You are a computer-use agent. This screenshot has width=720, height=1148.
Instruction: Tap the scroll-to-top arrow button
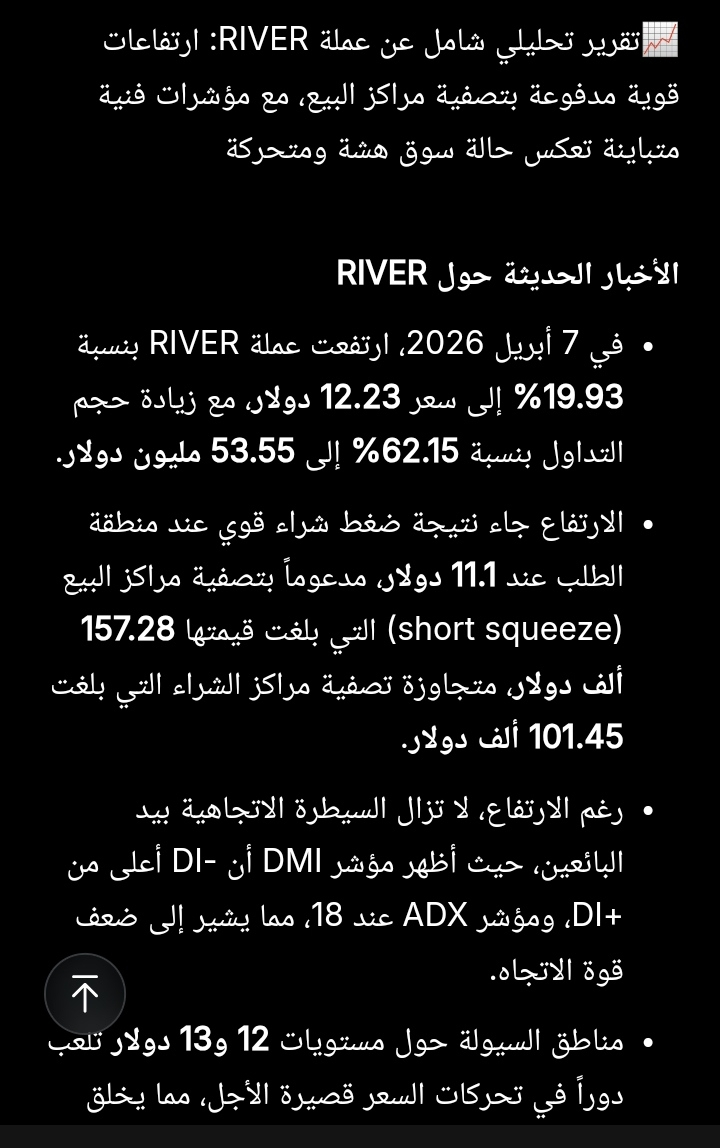coord(85,993)
